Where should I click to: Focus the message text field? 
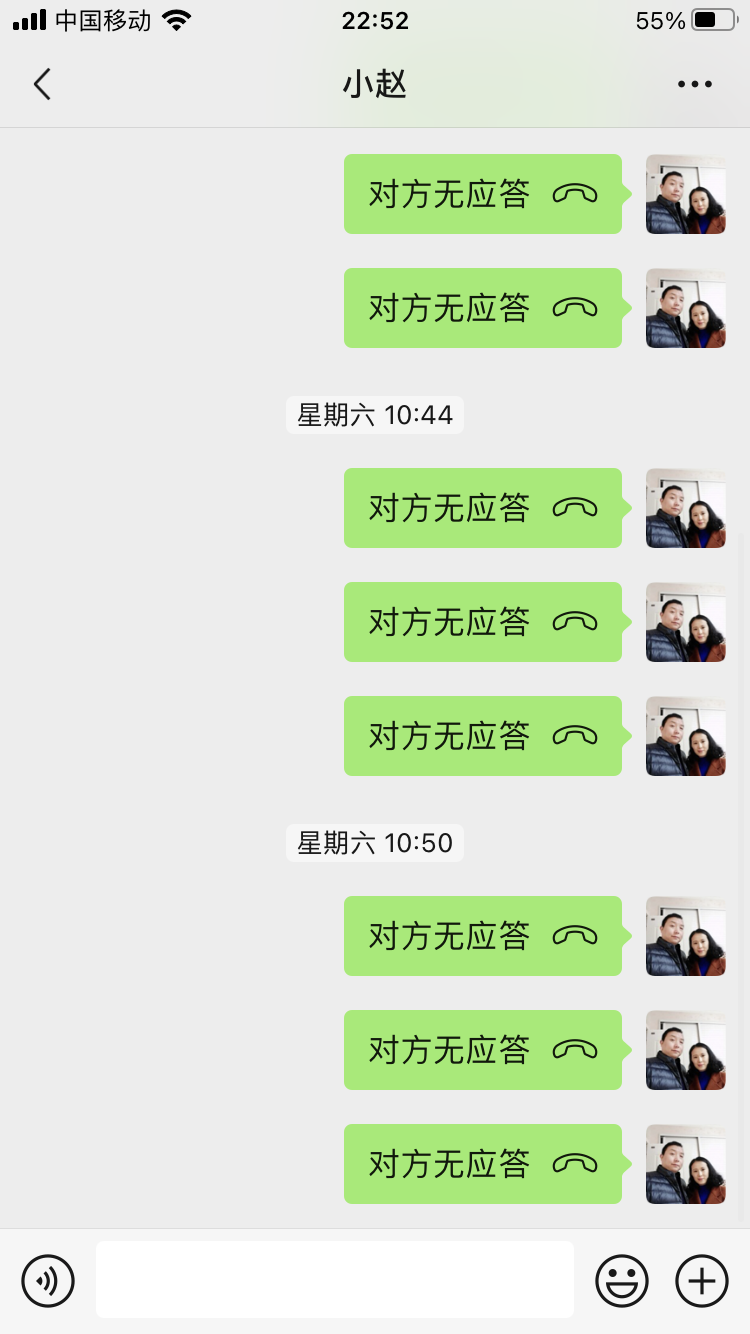pyautogui.click(x=335, y=1280)
